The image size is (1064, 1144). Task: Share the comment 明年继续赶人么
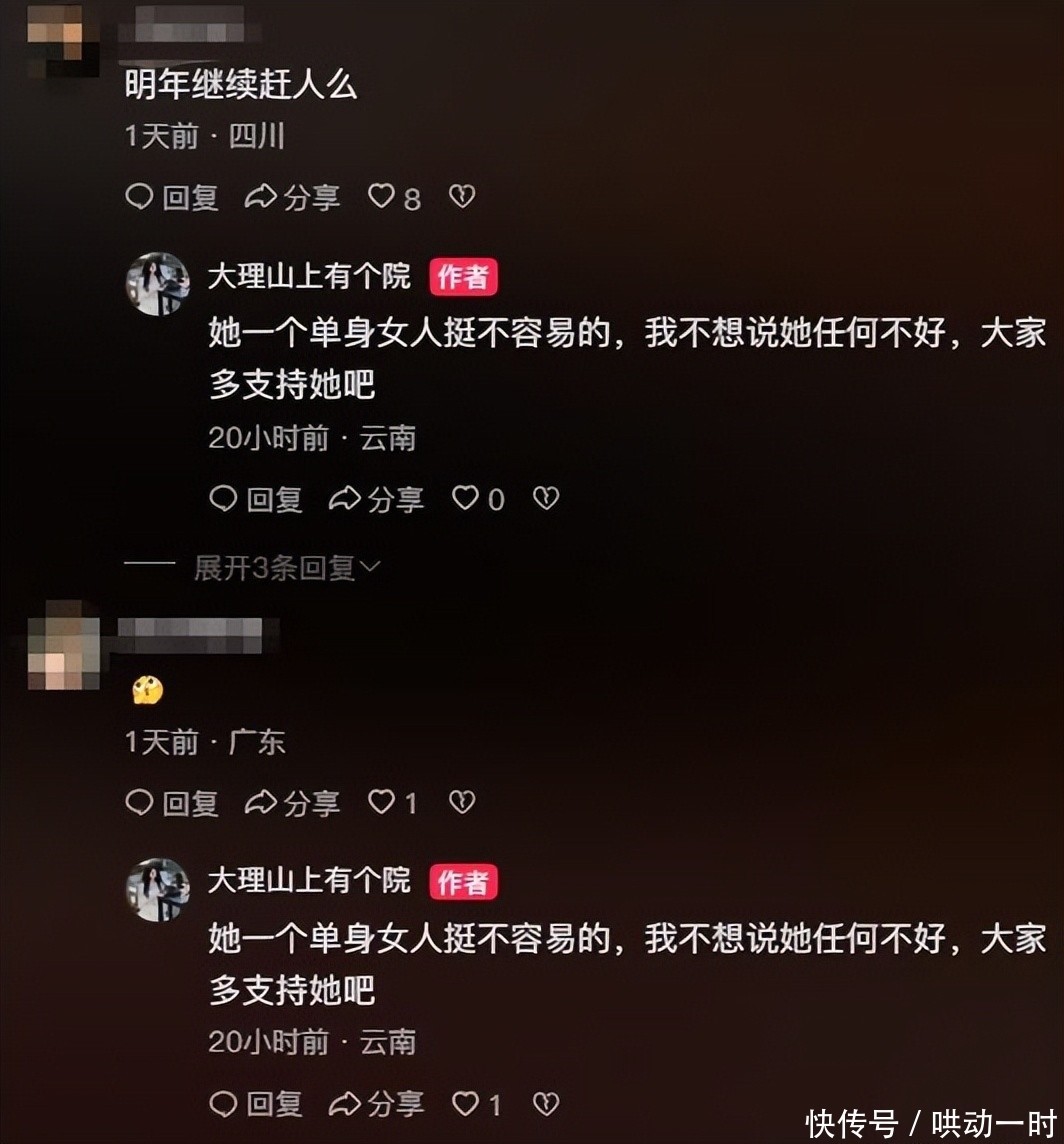click(292, 197)
